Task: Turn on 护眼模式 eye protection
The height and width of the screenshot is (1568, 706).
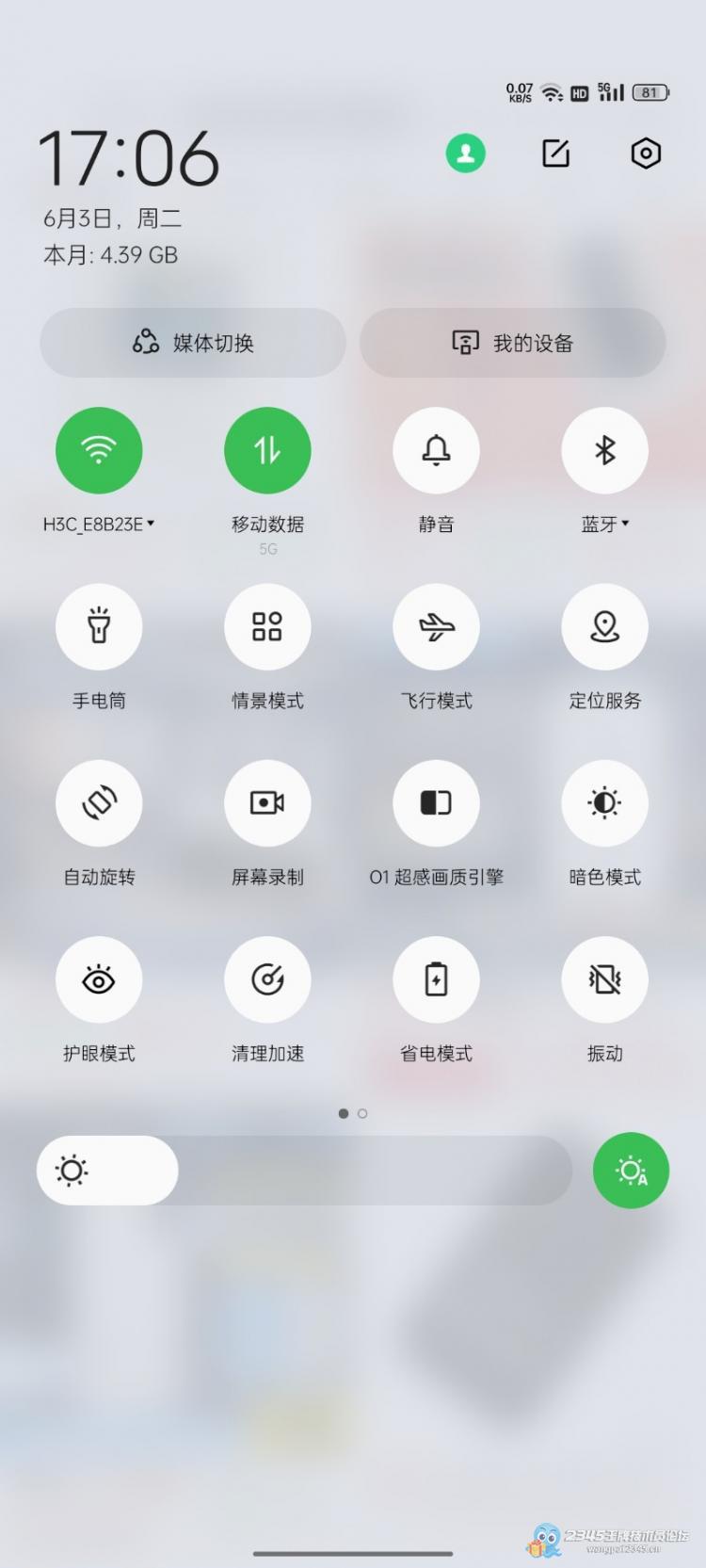Action: 99,979
